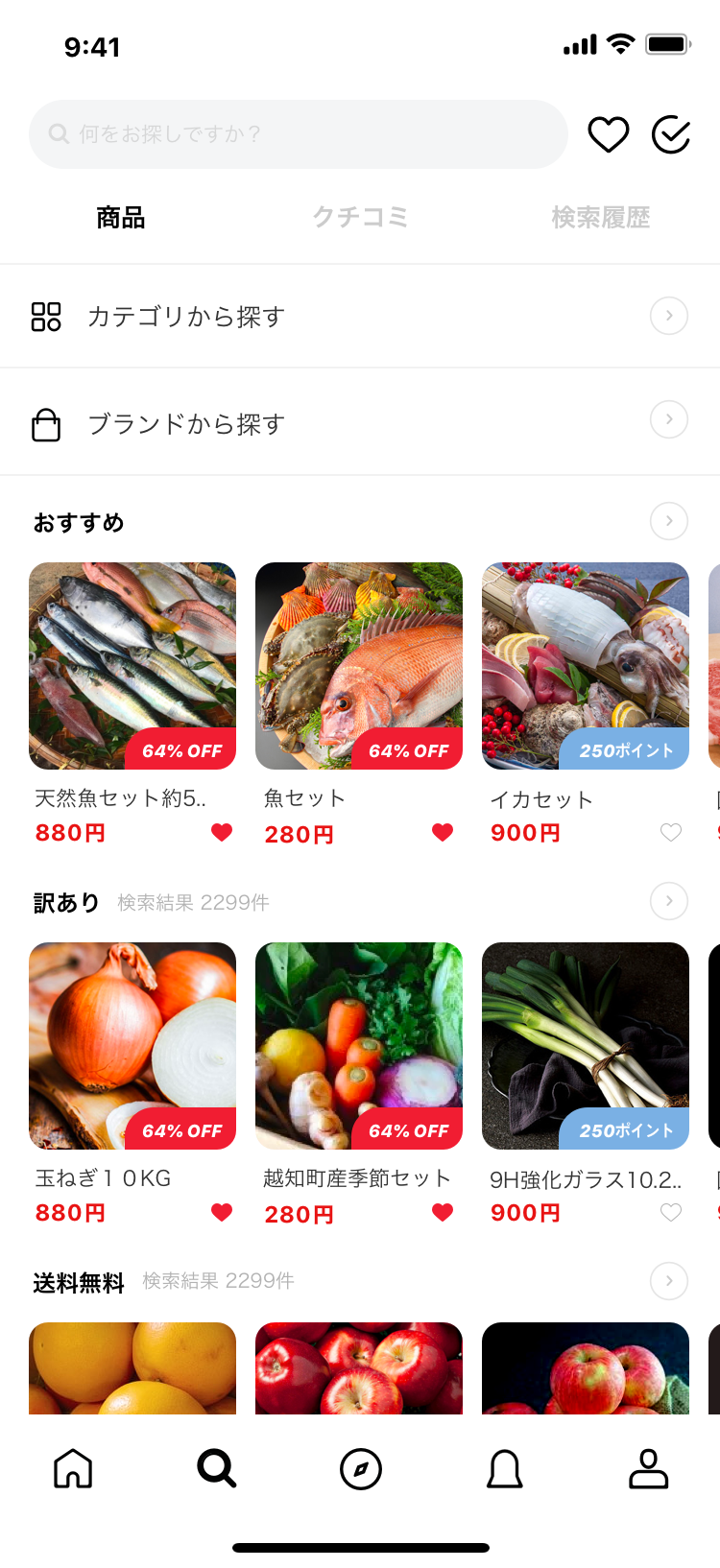Open the notifications bell tab

(x=505, y=1468)
